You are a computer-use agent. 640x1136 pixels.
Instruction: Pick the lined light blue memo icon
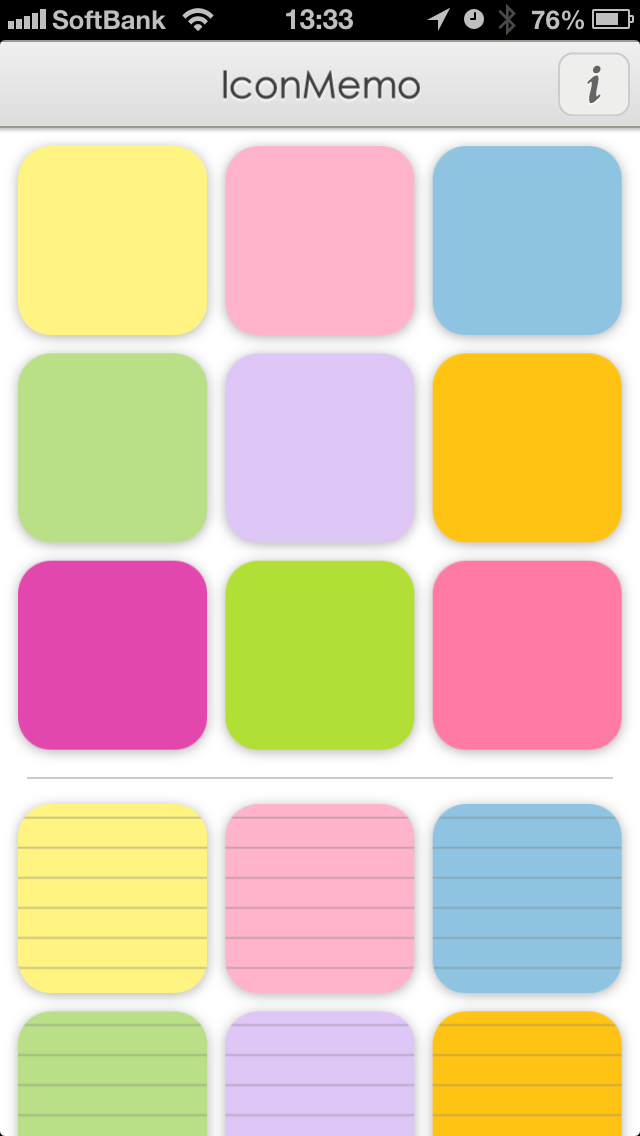[527, 898]
